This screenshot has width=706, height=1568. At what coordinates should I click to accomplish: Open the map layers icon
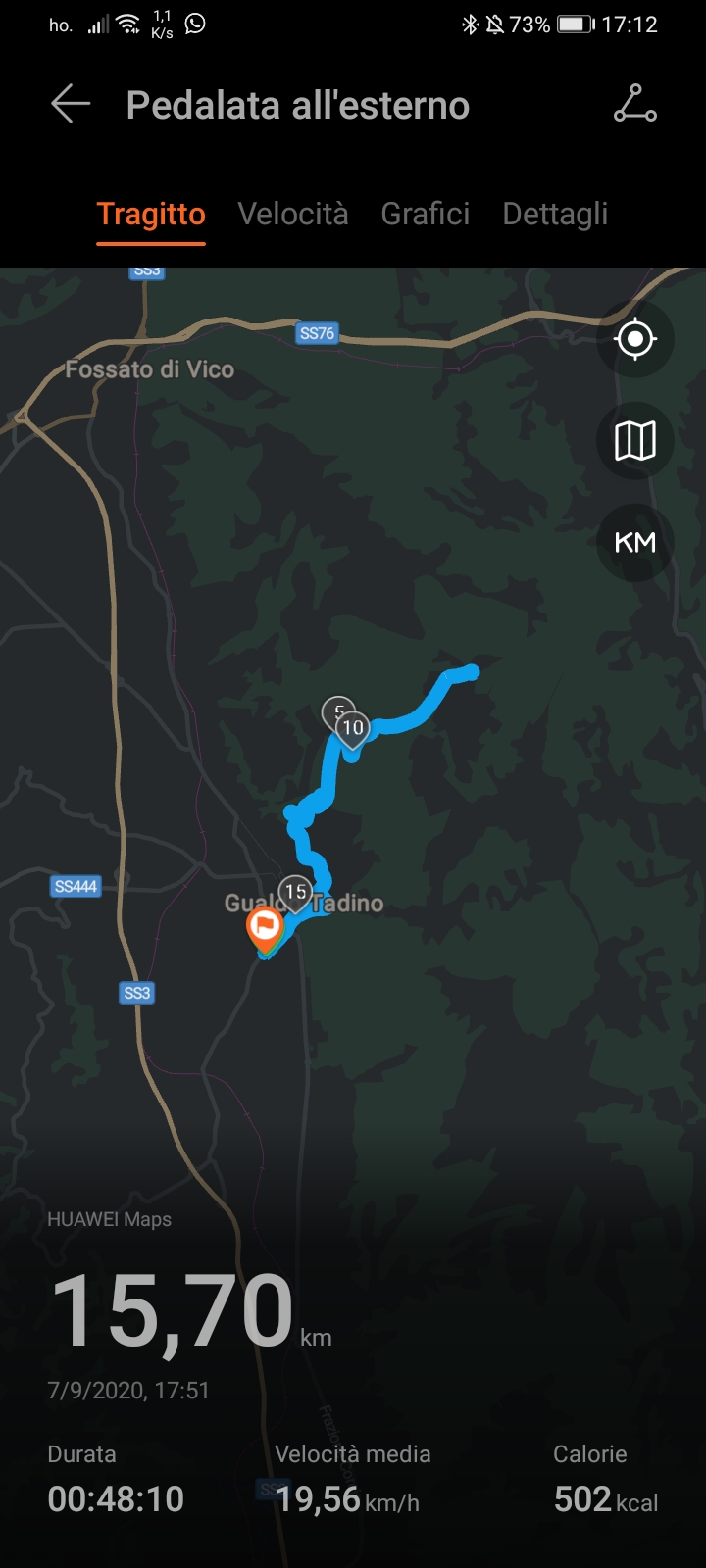635,442
